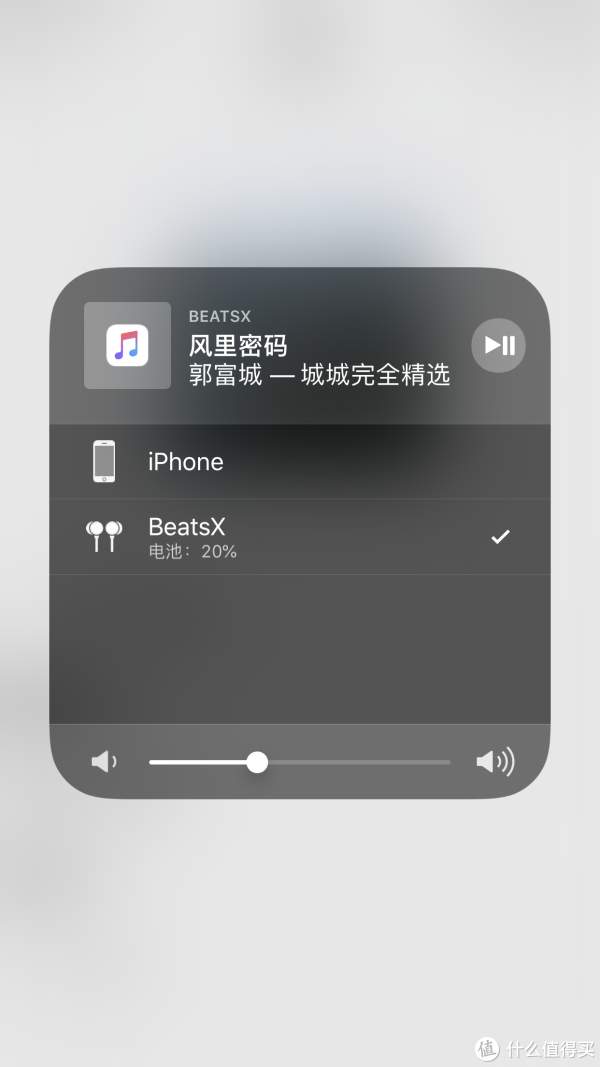Toggle play/pause for 风里密码
This screenshot has width=600, height=1067.
tap(499, 345)
